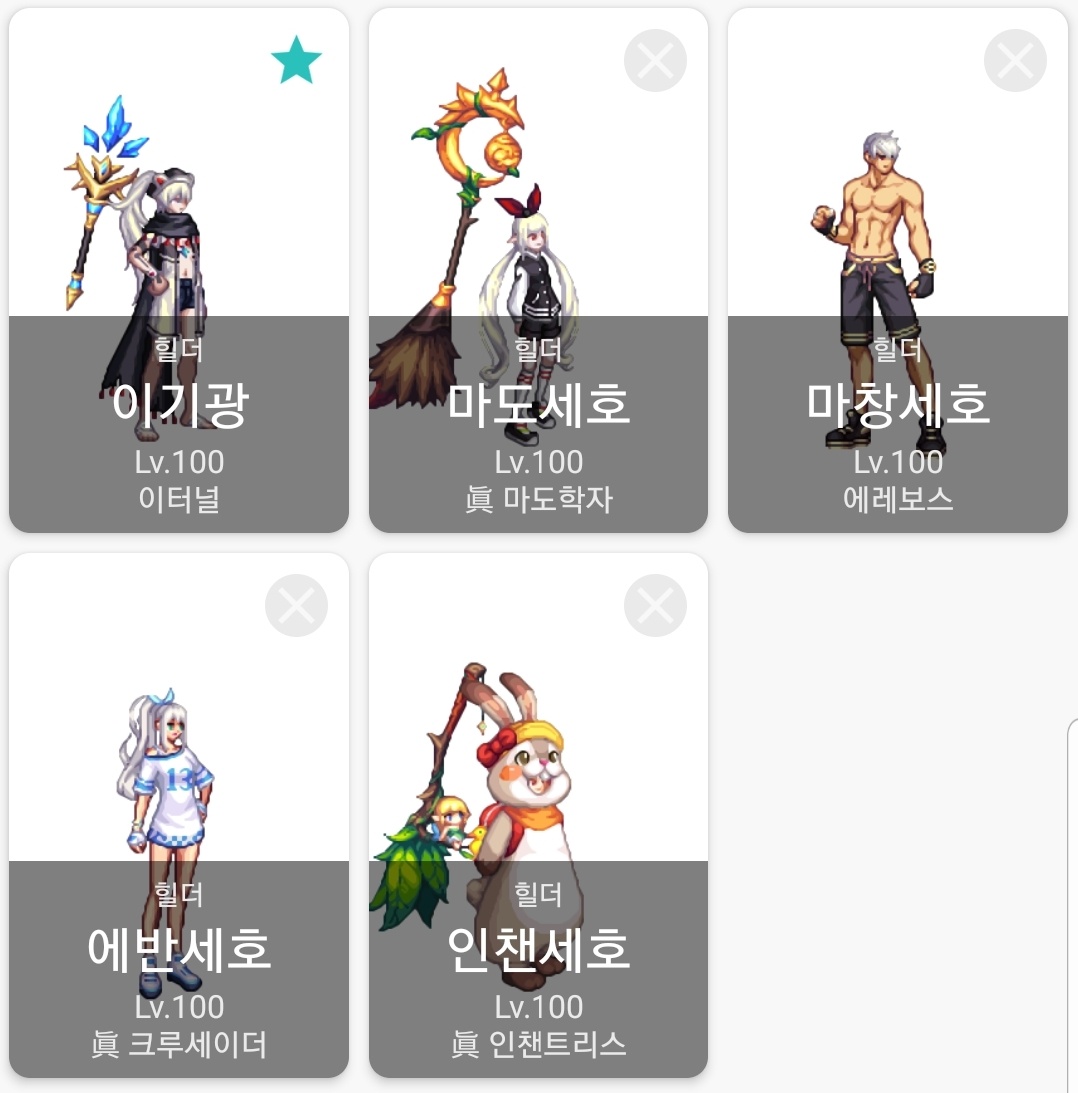The image size is (1078, 1093).
Task: Remove the 마창세호 card with X
Action: [x=1015, y=61]
